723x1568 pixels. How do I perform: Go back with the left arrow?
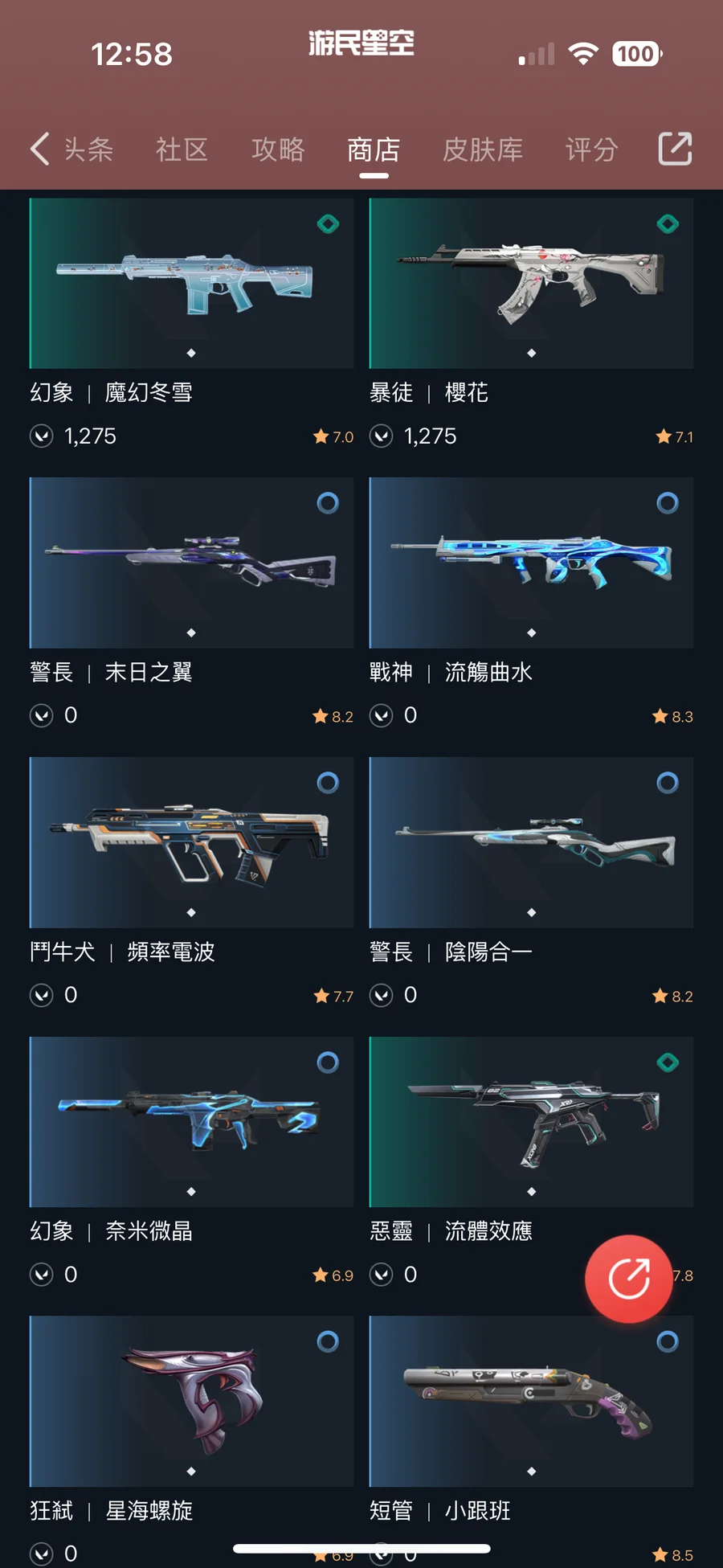point(39,149)
